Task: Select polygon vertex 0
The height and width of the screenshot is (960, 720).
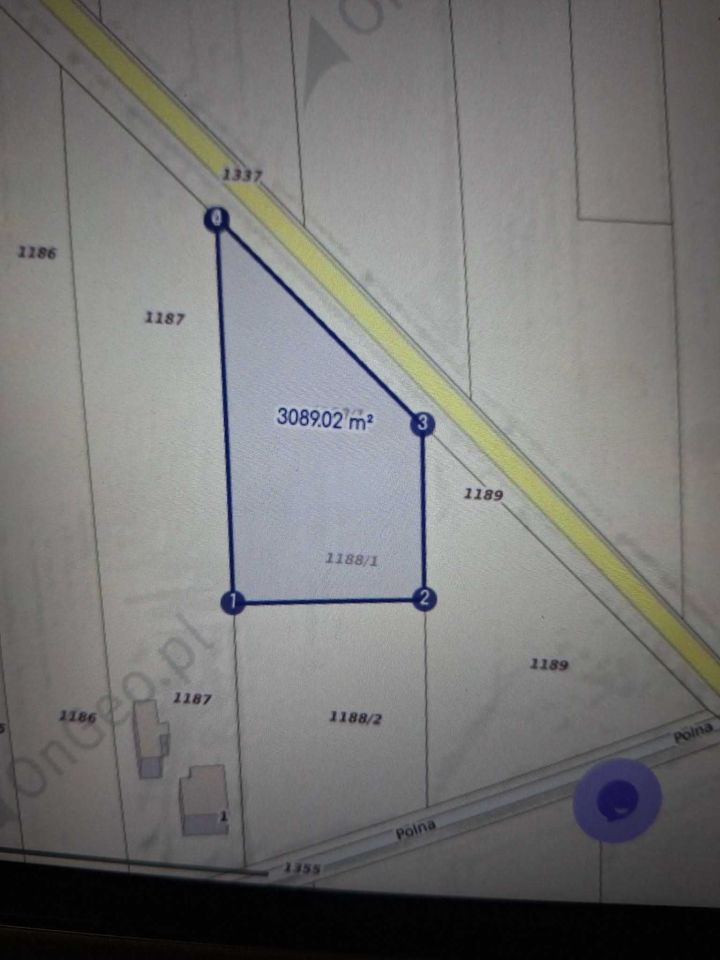Action: tap(217, 219)
